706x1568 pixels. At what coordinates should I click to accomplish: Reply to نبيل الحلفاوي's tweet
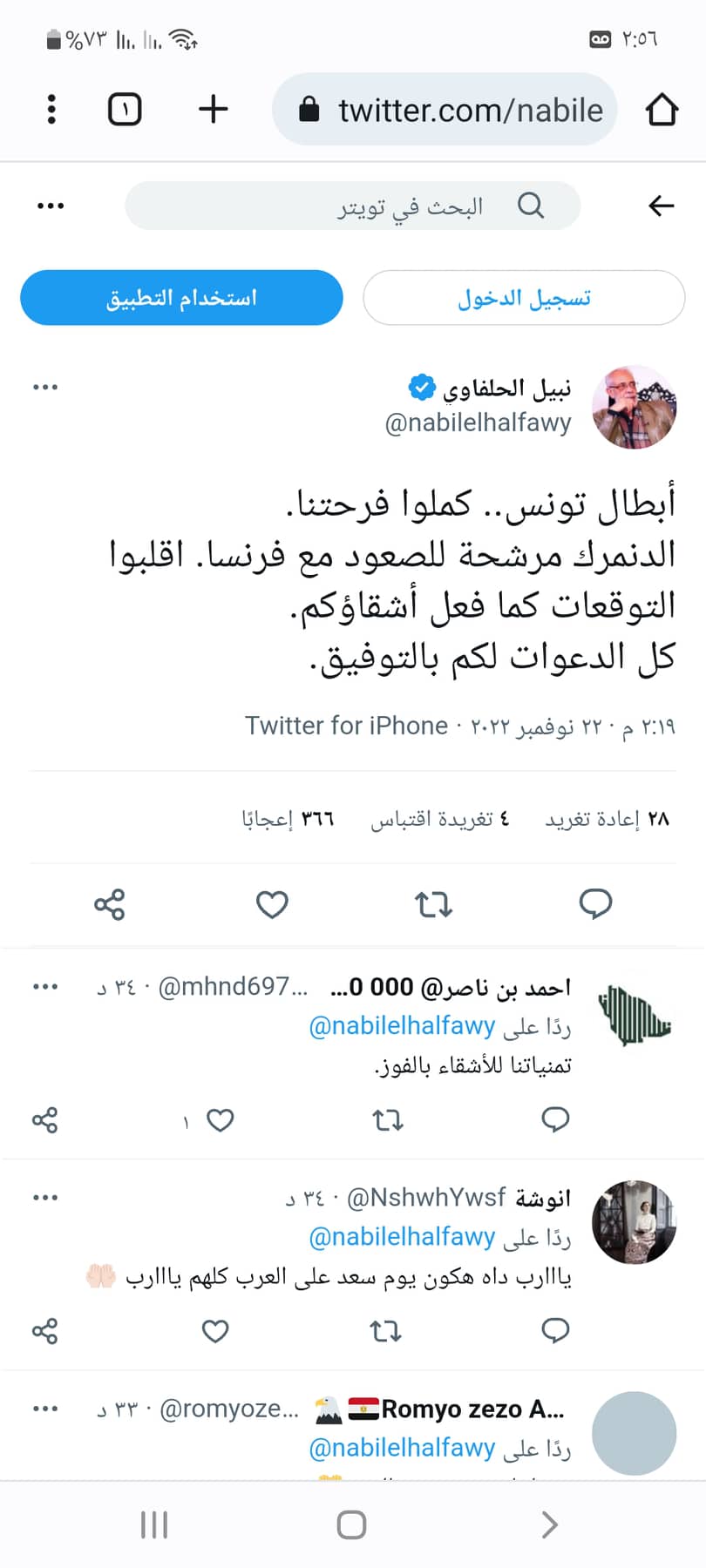[595, 904]
